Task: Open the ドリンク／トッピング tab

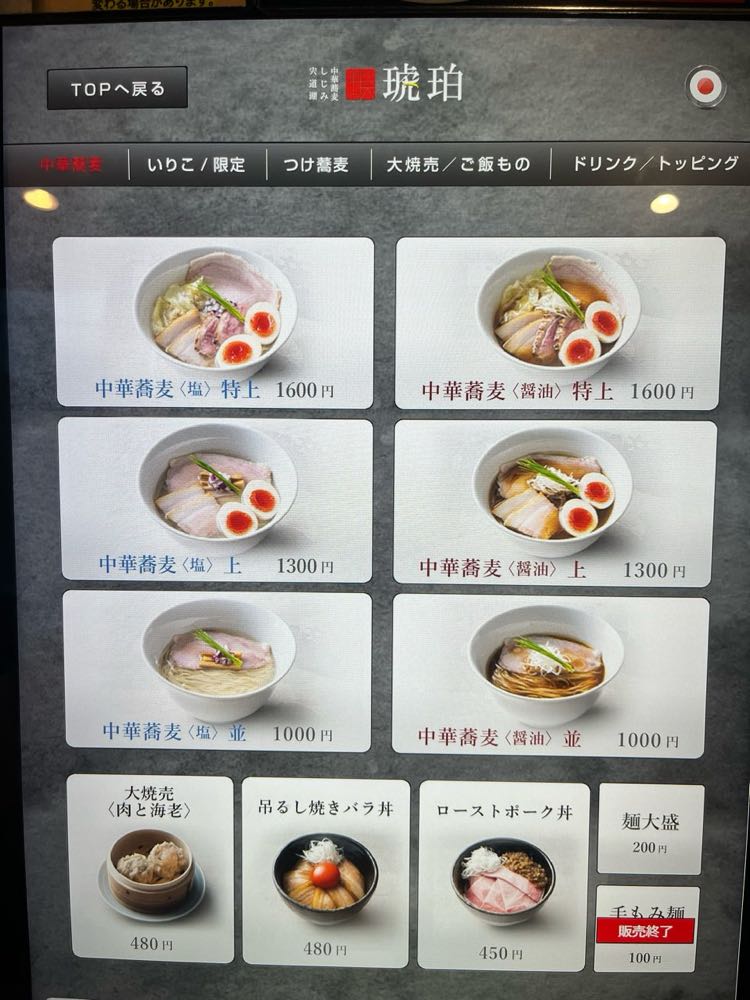Action: click(x=655, y=164)
